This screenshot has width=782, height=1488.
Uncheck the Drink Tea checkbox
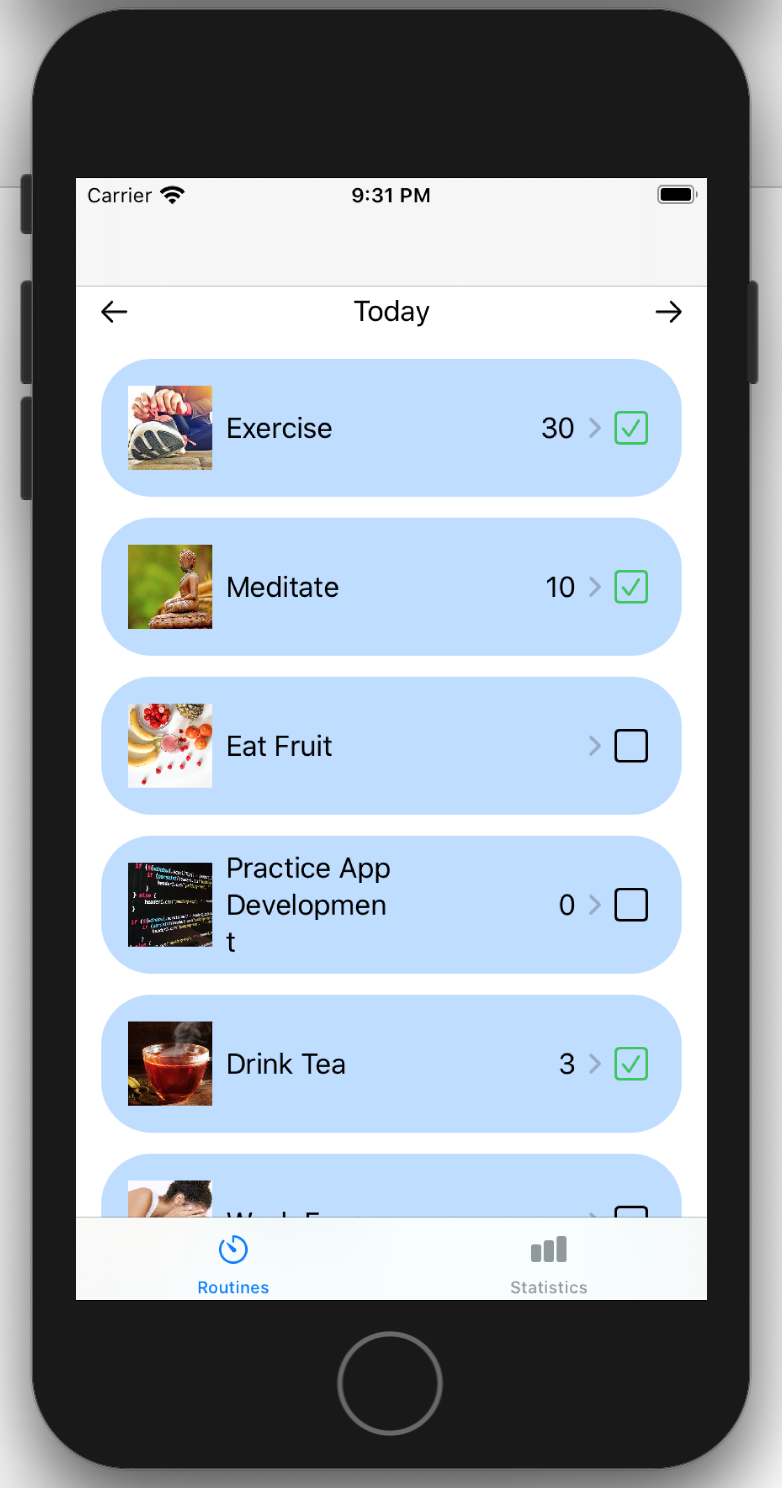coord(631,1064)
